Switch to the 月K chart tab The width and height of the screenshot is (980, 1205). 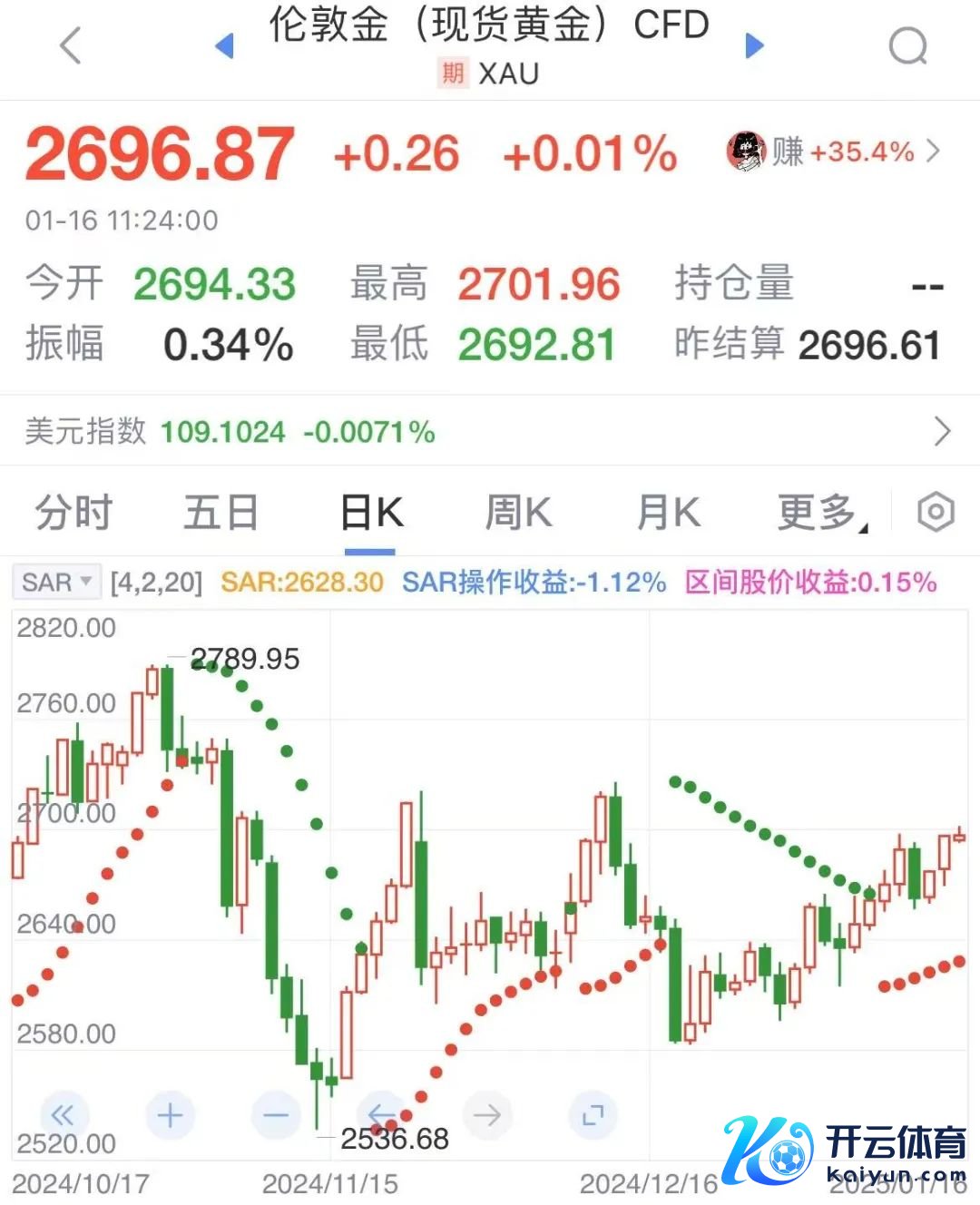[668, 513]
